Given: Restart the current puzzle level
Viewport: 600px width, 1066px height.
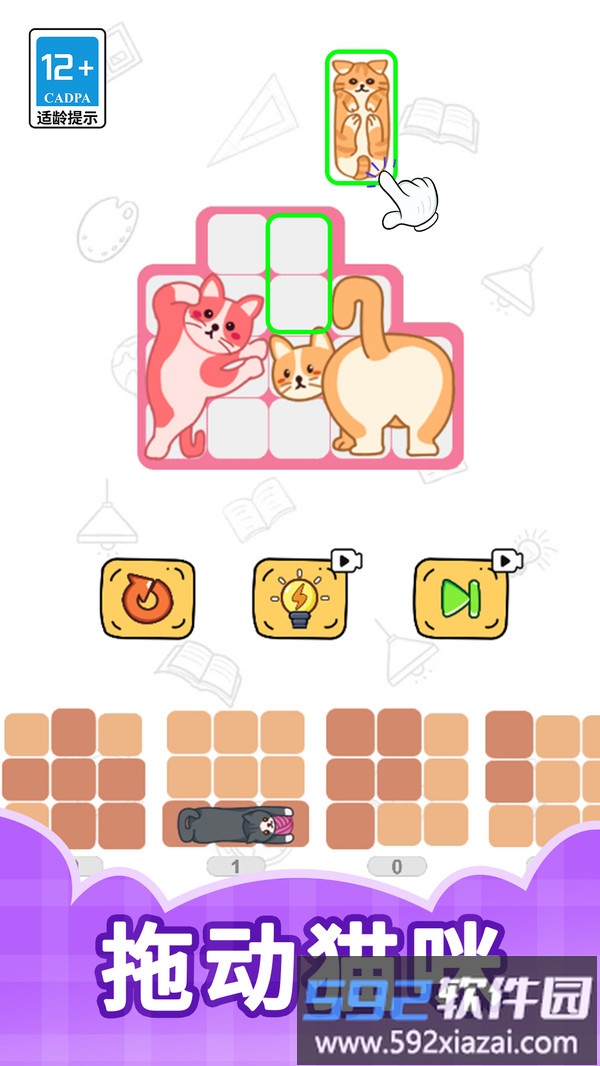Looking at the screenshot, I should tap(147, 598).
